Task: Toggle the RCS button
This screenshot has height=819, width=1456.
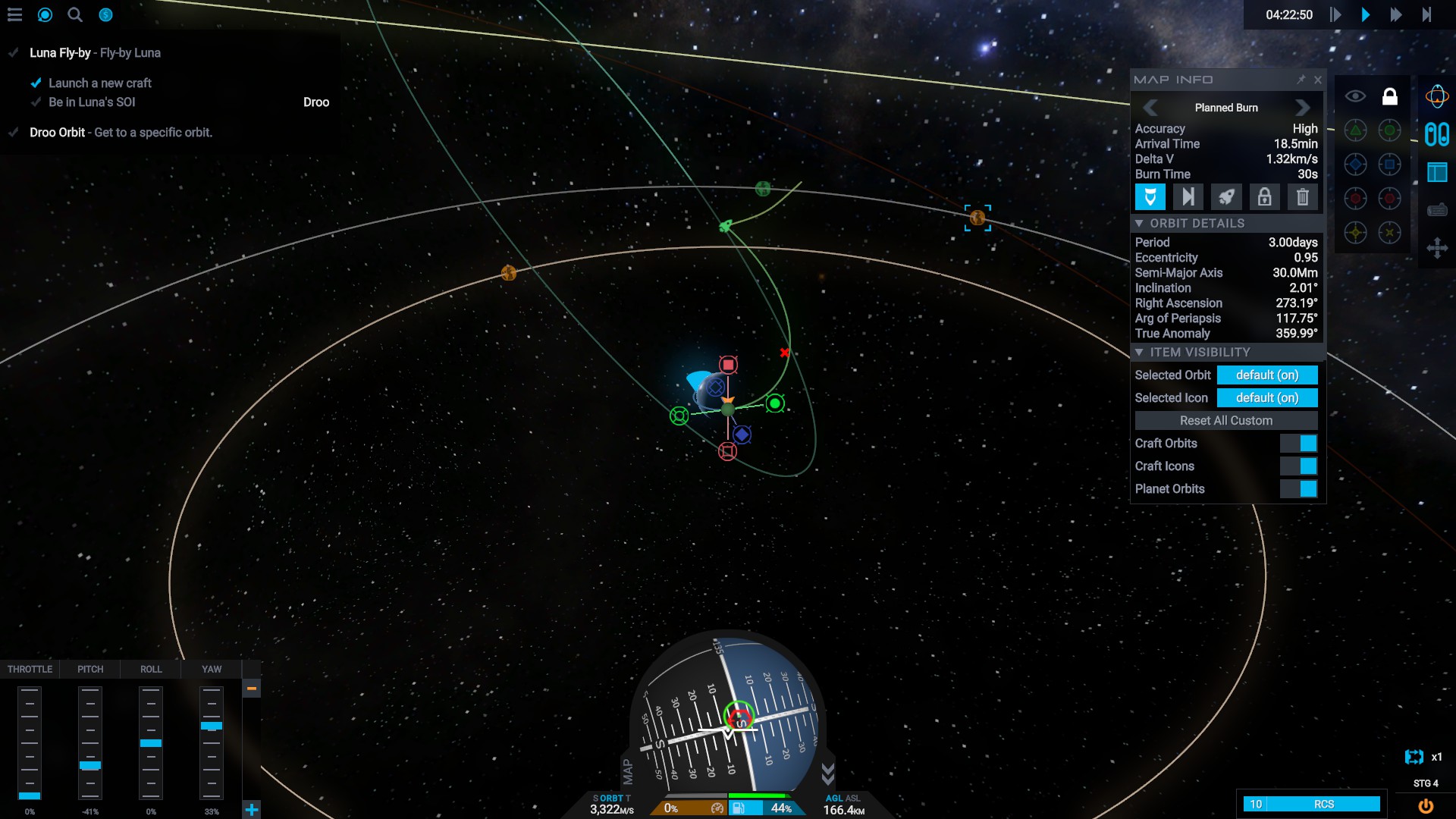Action: (x=1323, y=804)
